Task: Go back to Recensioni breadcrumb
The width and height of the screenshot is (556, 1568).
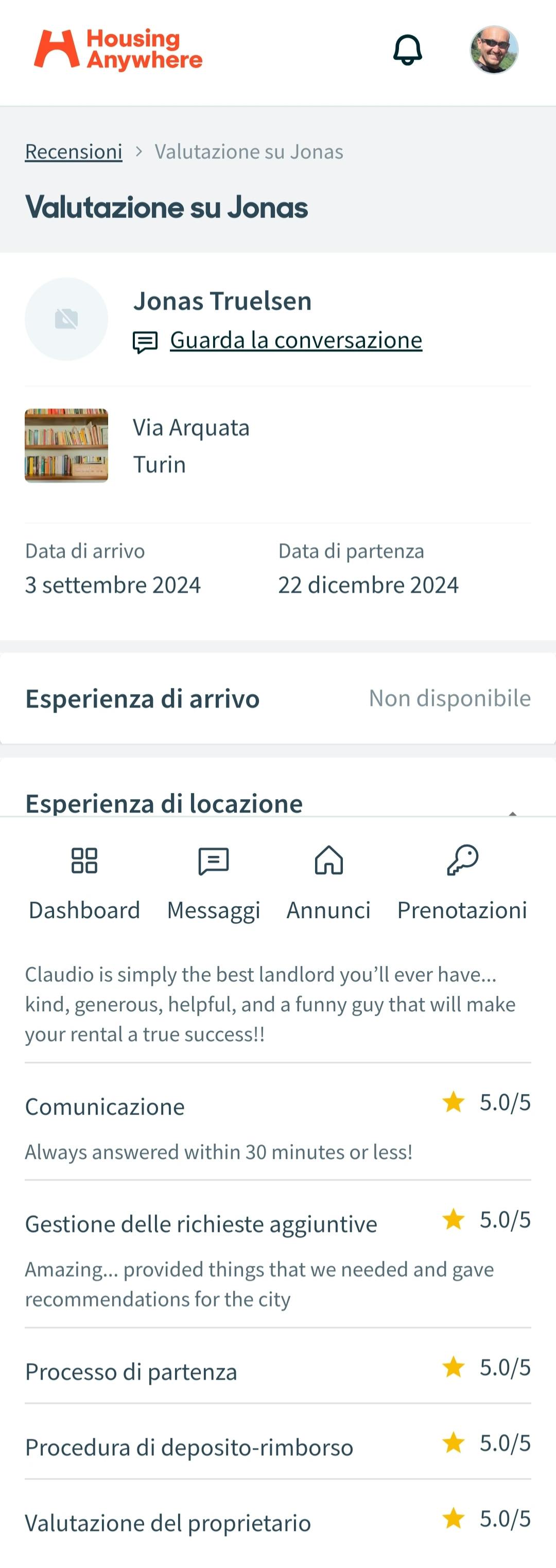Action: click(x=74, y=151)
